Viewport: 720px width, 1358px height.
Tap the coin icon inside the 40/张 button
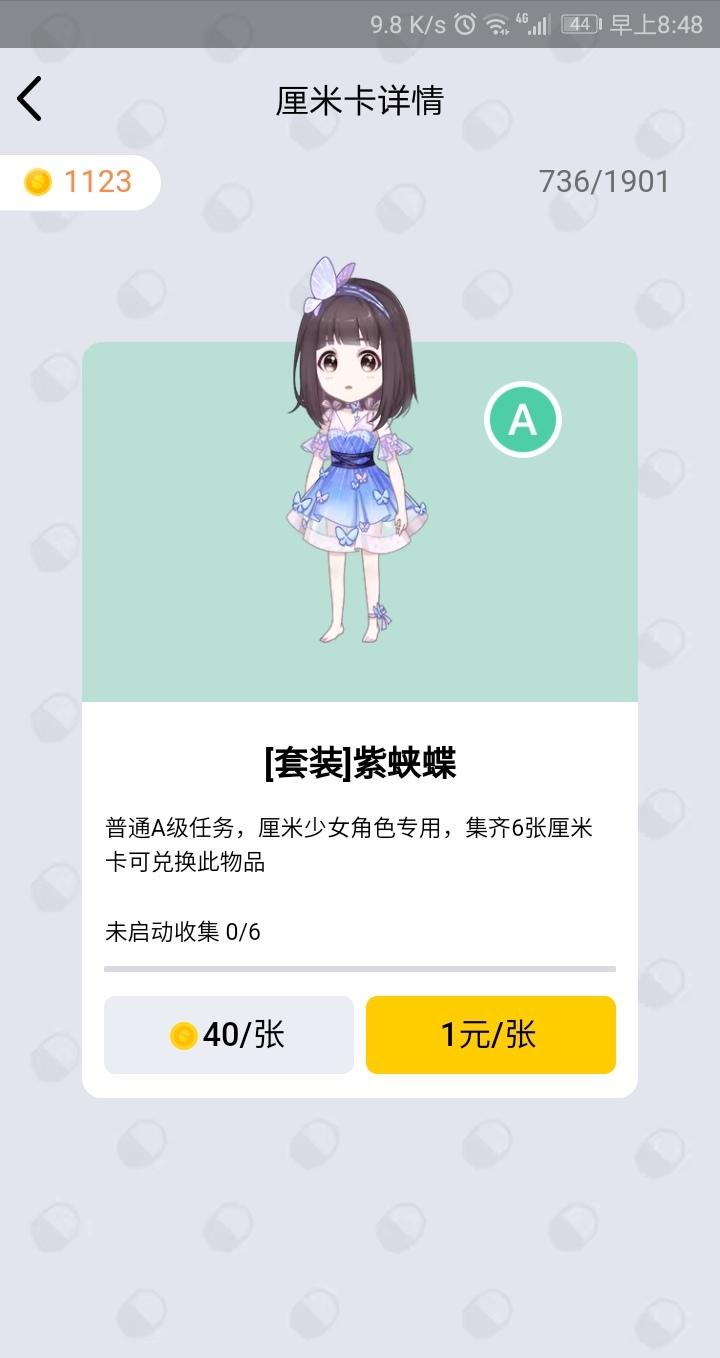point(183,1036)
